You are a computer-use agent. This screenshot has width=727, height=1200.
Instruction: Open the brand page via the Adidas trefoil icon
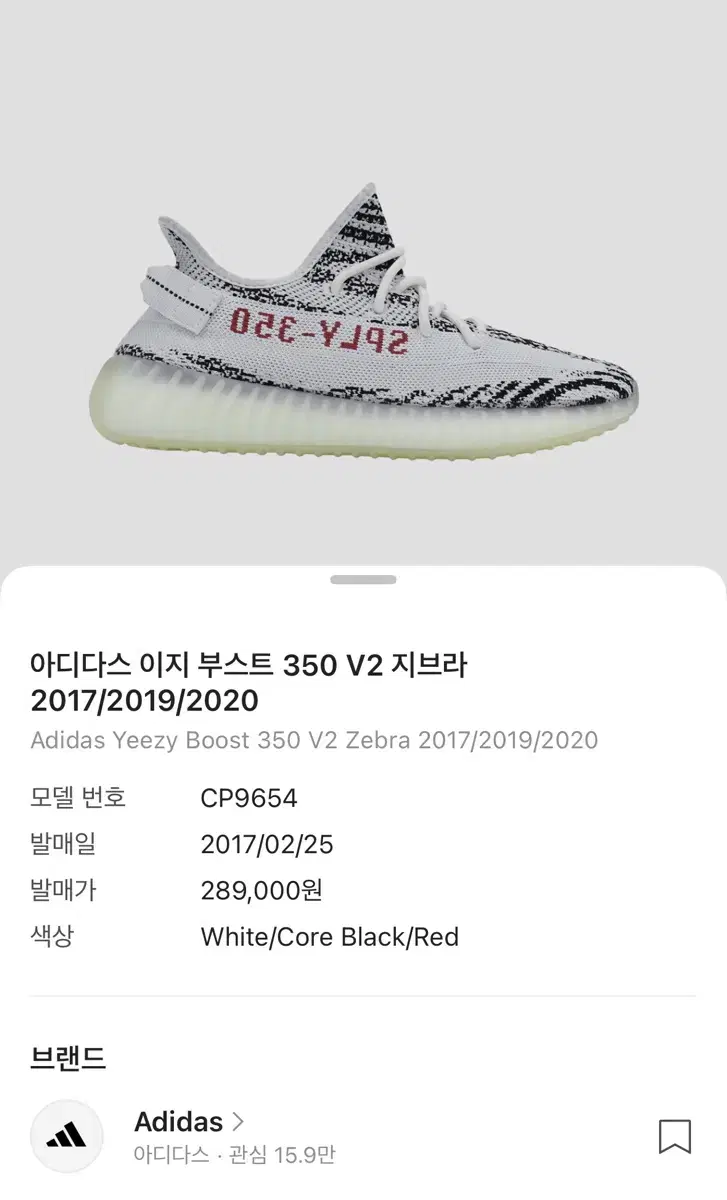click(66, 1136)
